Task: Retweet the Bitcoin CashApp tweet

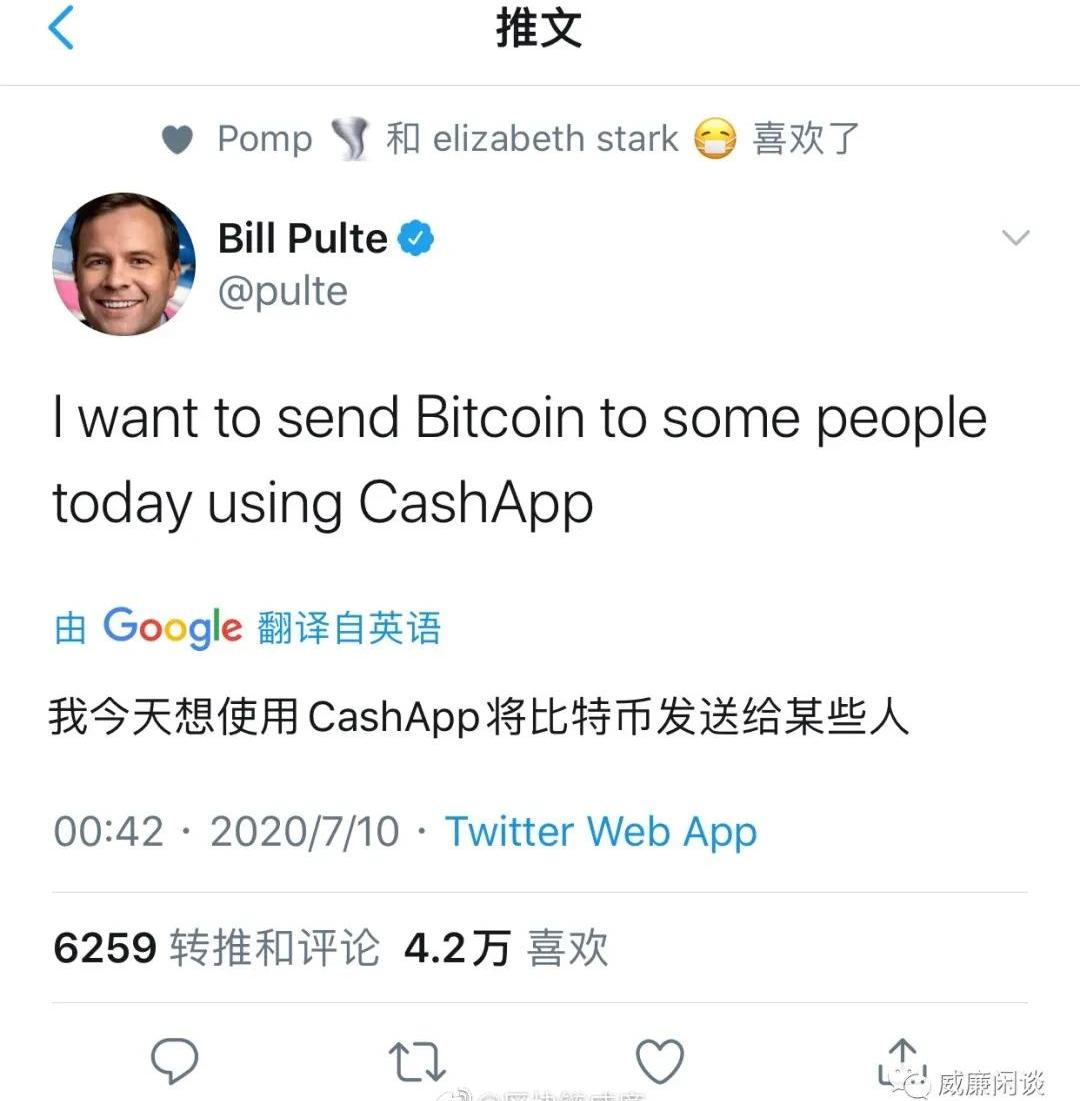Action: pos(416,1060)
